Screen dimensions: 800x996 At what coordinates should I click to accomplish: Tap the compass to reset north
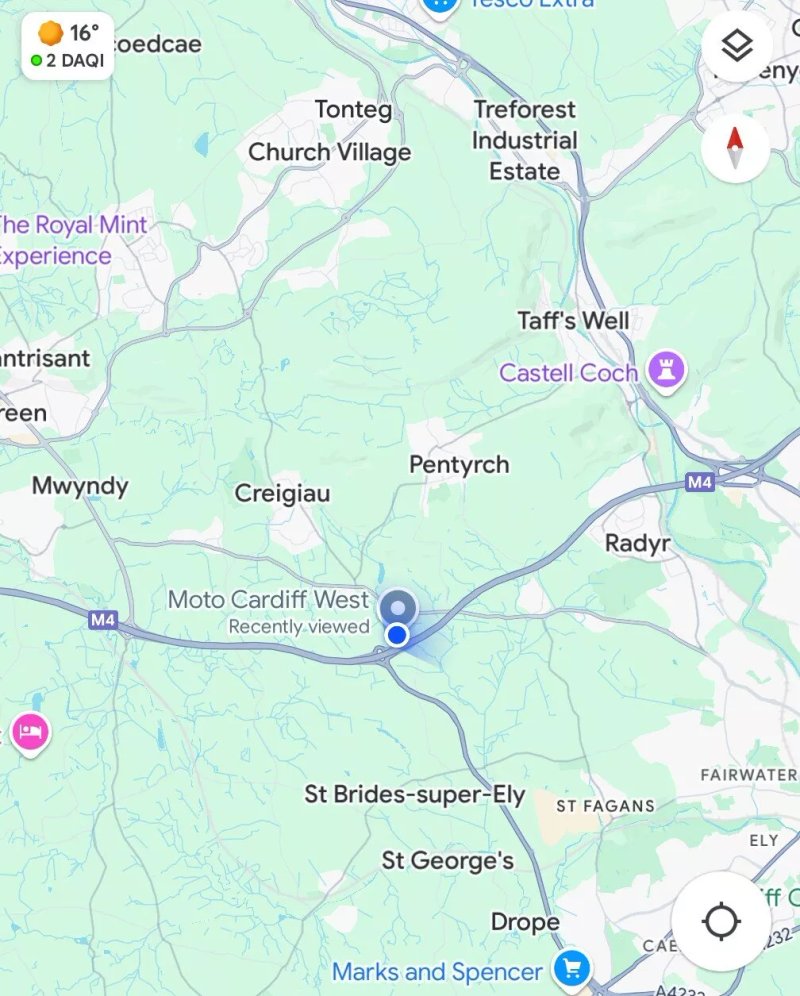click(x=735, y=147)
